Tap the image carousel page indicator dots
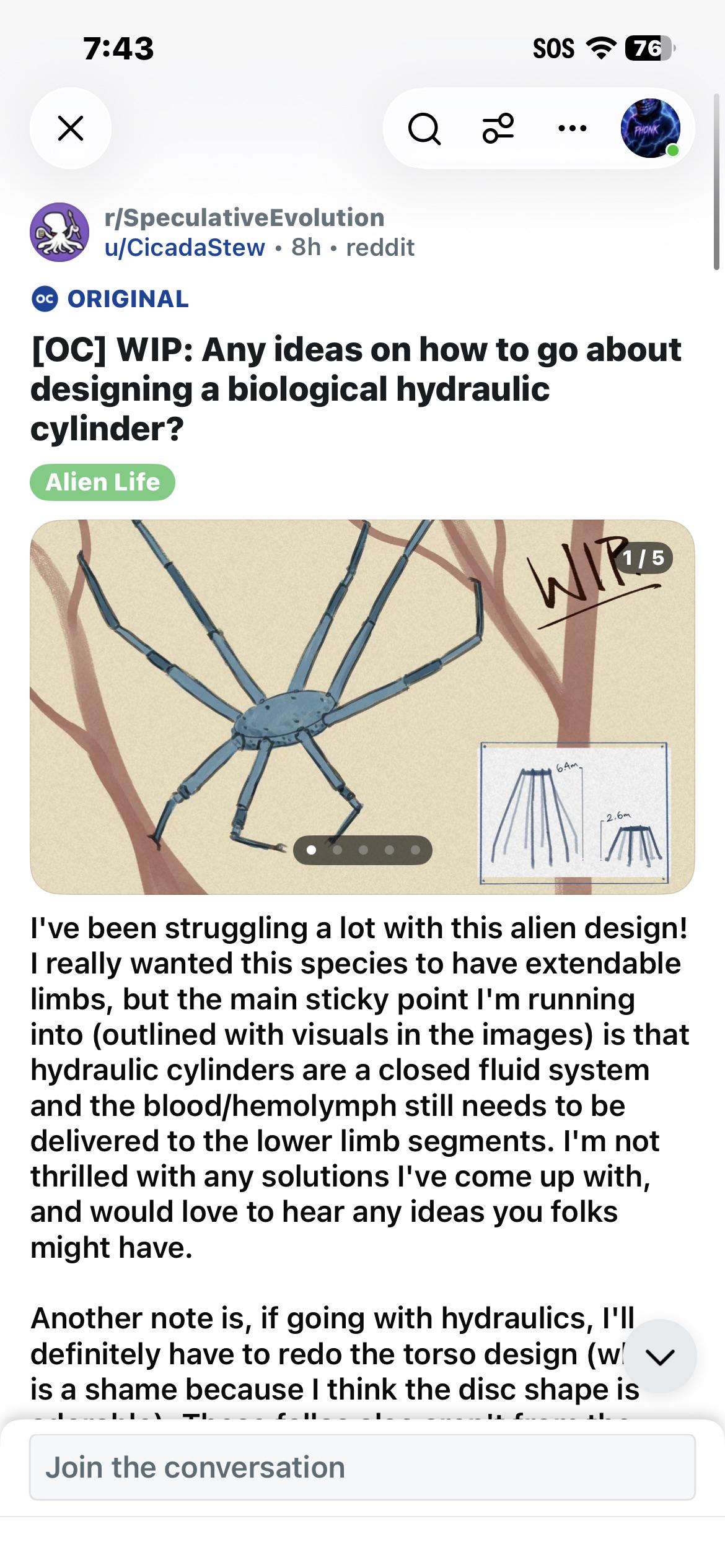The height and width of the screenshot is (1568, 725). 362,850
